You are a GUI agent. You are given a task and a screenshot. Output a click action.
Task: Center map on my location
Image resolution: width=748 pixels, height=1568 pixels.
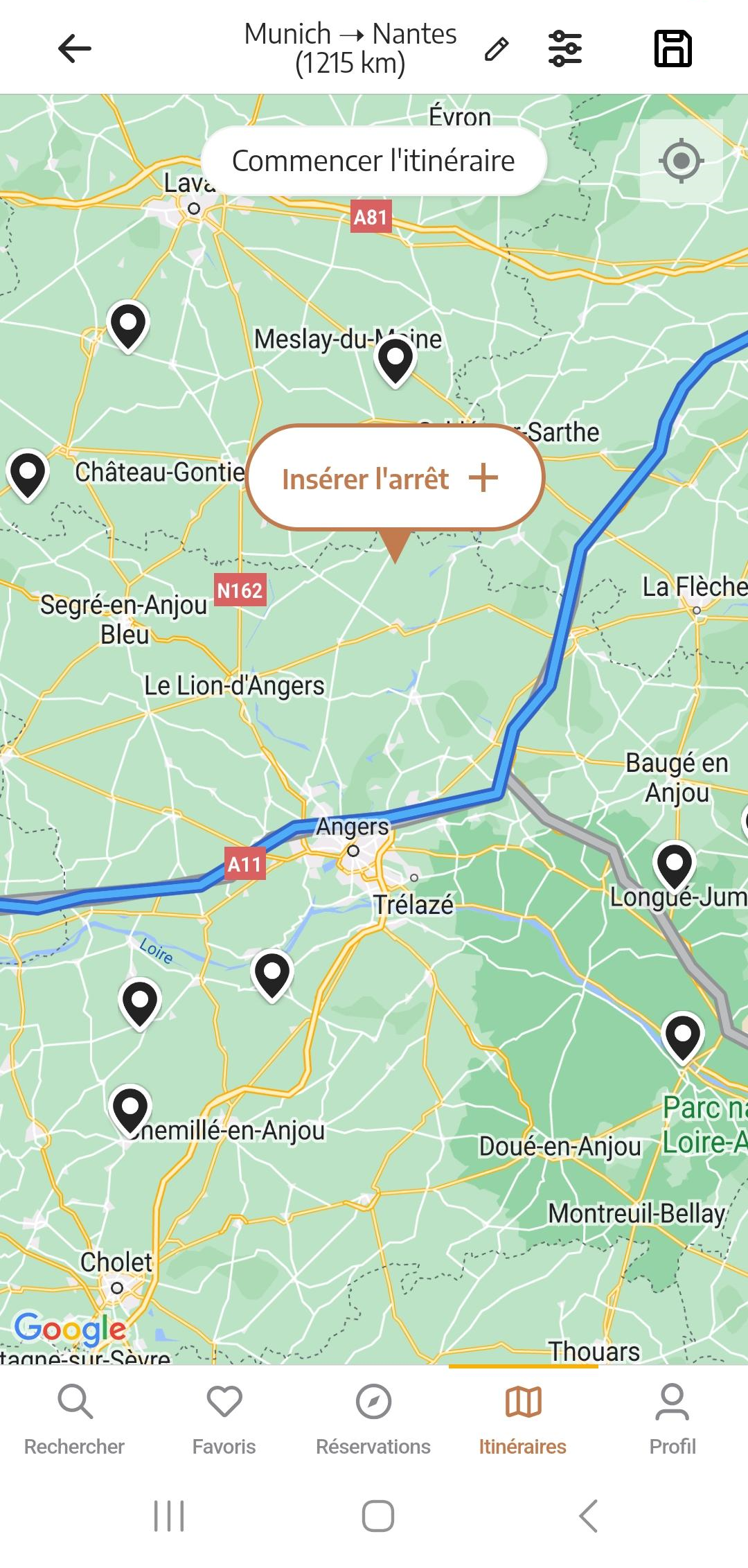pyautogui.click(x=682, y=161)
